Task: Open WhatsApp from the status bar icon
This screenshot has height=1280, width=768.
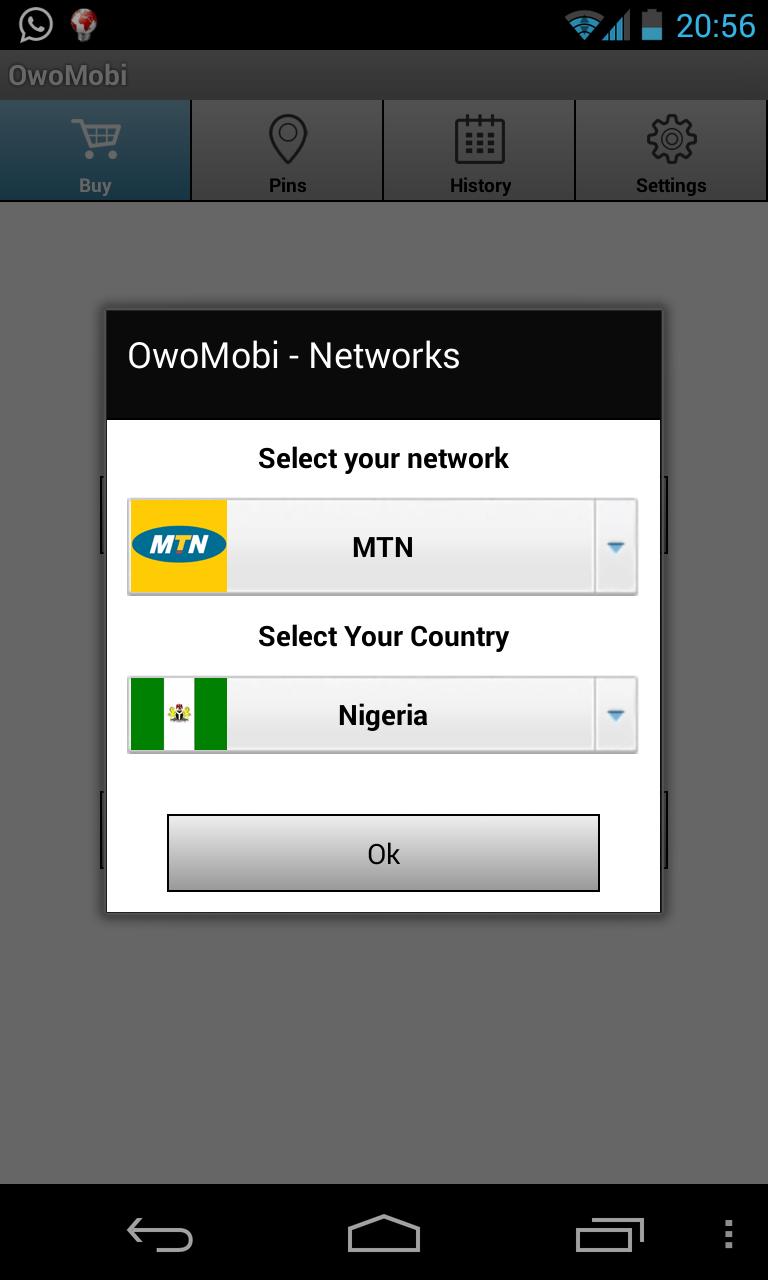Action: tap(34, 24)
